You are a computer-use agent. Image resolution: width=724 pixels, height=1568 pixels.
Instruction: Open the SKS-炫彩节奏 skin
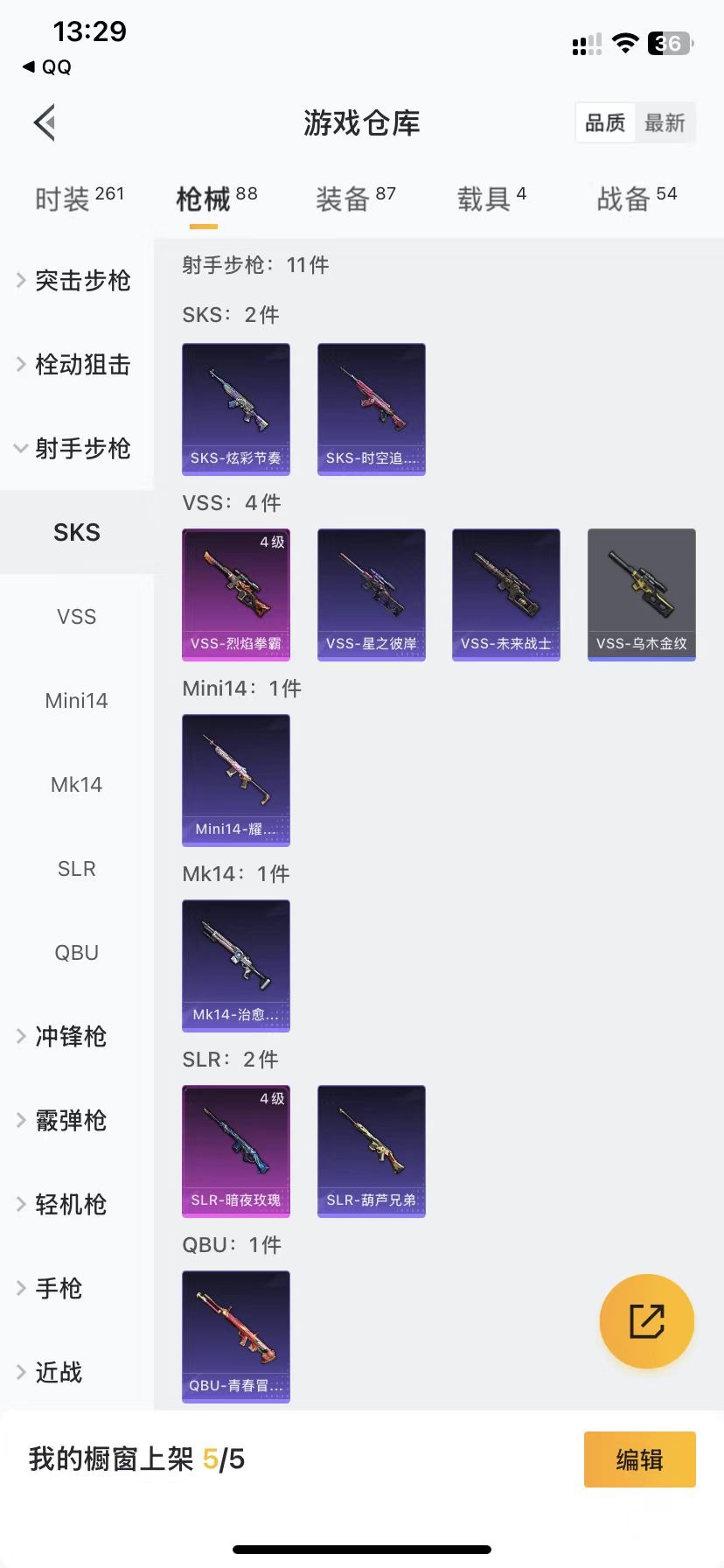236,409
